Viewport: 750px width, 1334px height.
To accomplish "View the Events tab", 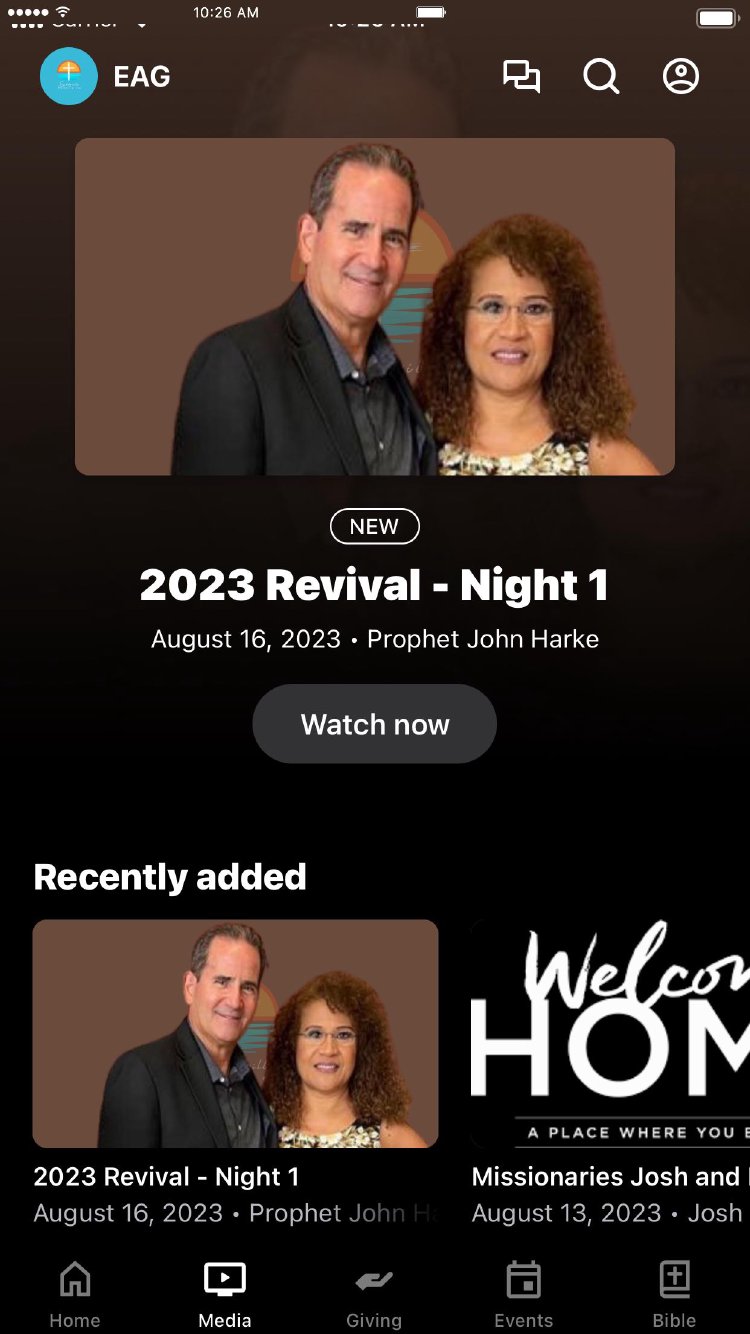I will (x=523, y=1294).
